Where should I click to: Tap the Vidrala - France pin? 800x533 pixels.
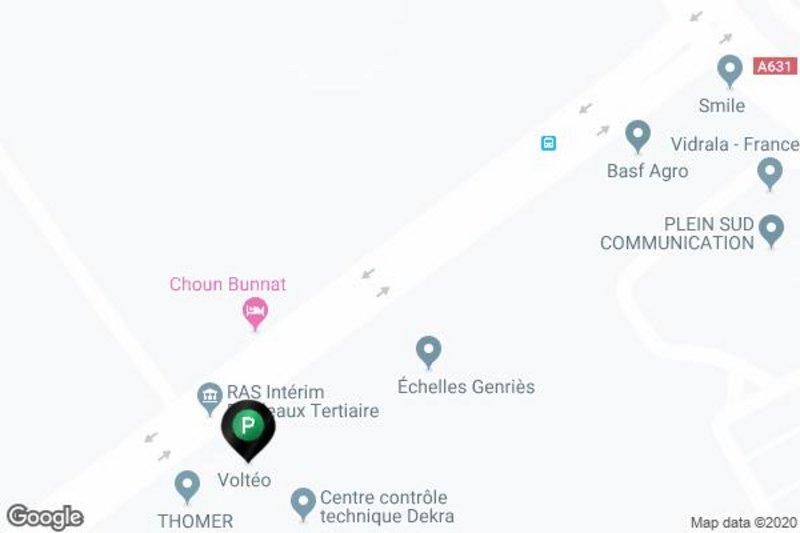pos(769,173)
